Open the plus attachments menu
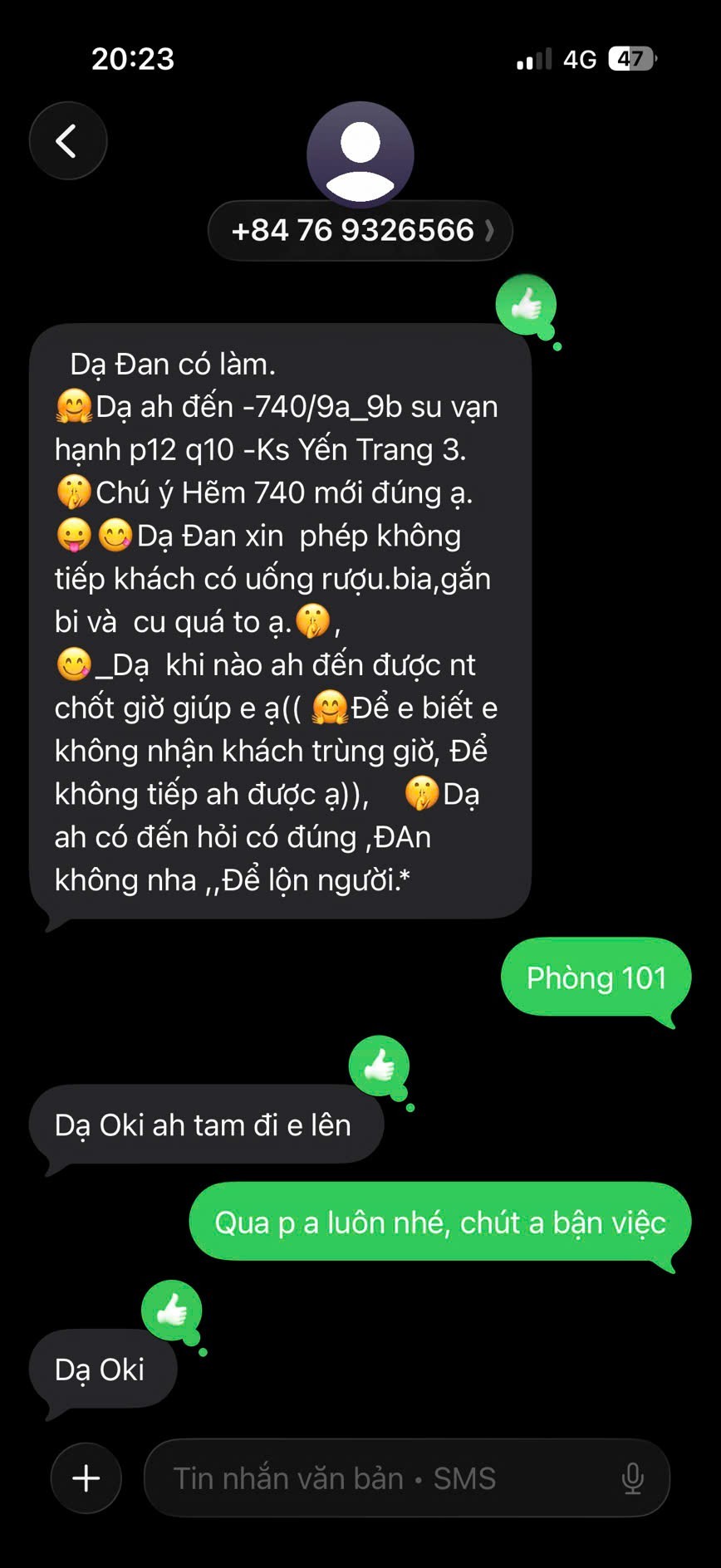The image size is (721, 1568). 86,1477
